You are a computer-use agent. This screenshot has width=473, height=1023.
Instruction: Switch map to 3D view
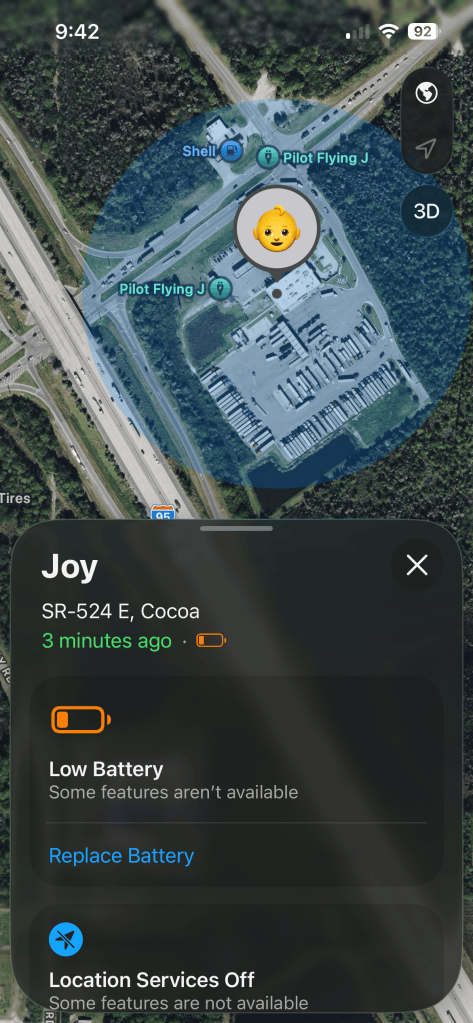[x=426, y=211]
